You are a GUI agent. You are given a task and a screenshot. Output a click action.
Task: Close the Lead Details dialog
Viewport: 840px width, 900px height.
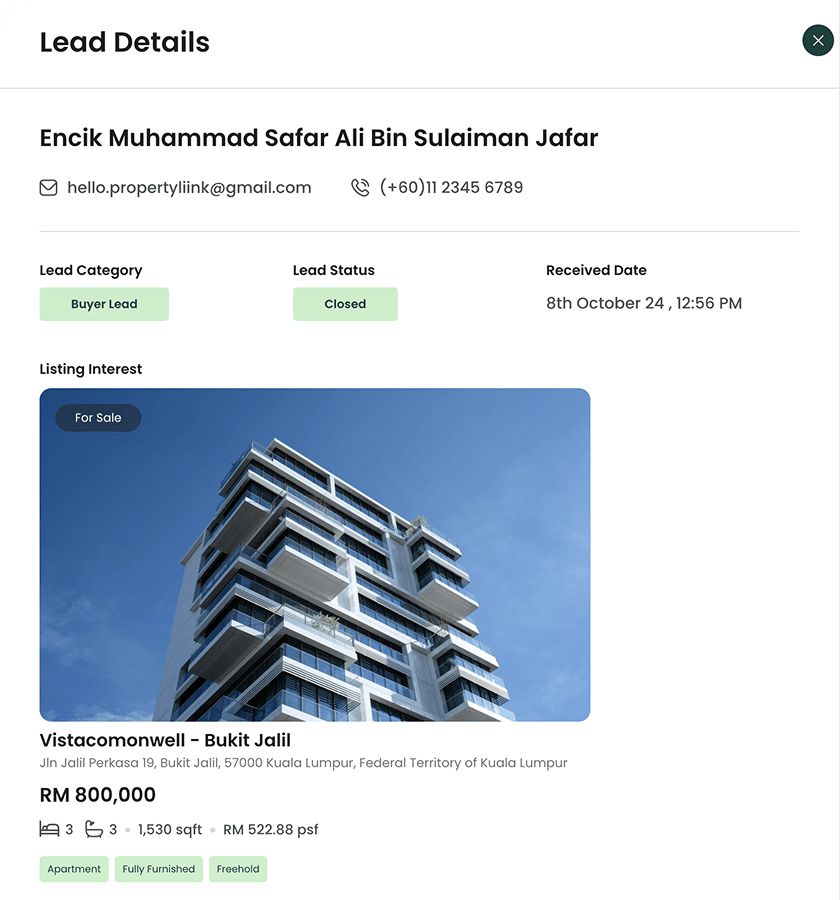coord(818,41)
